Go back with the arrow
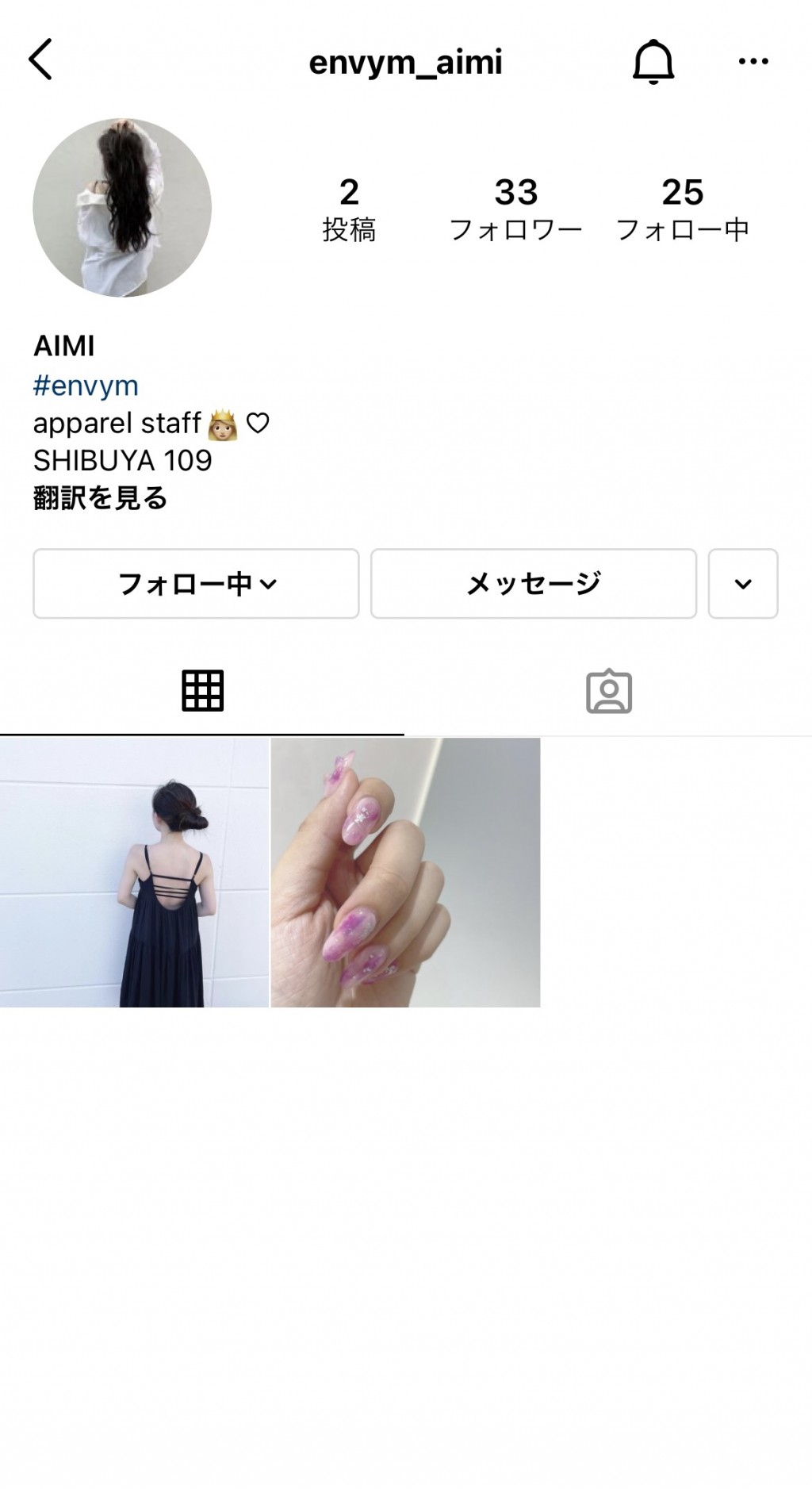This screenshot has height=1489, width=812. [x=40, y=60]
